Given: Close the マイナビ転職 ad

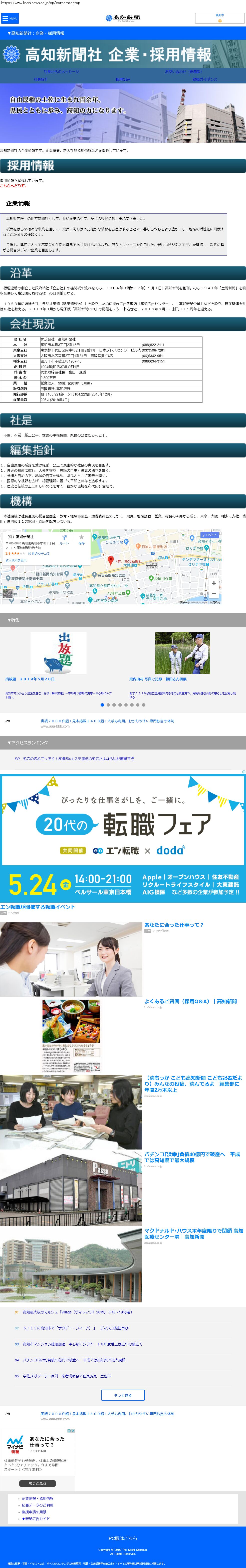Looking at the screenshot, I should pyautogui.click(x=73, y=1430).
